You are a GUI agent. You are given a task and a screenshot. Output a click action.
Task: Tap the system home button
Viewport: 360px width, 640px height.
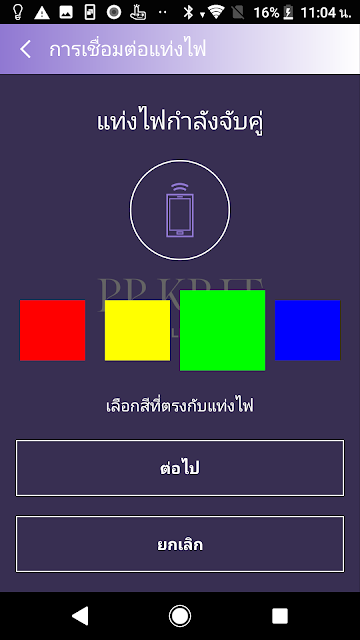(x=180, y=616)
